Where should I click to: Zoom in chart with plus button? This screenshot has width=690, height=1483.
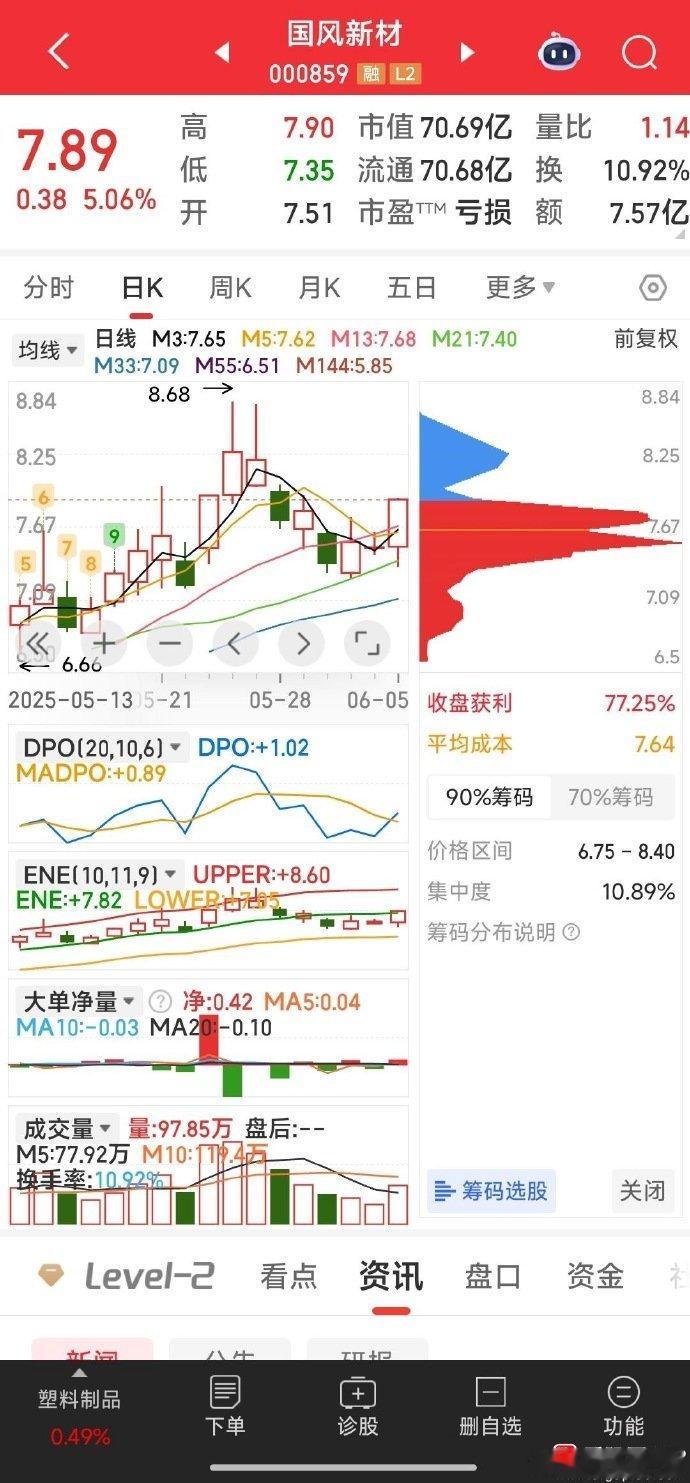pyautogui.click(x=104, y=642)
